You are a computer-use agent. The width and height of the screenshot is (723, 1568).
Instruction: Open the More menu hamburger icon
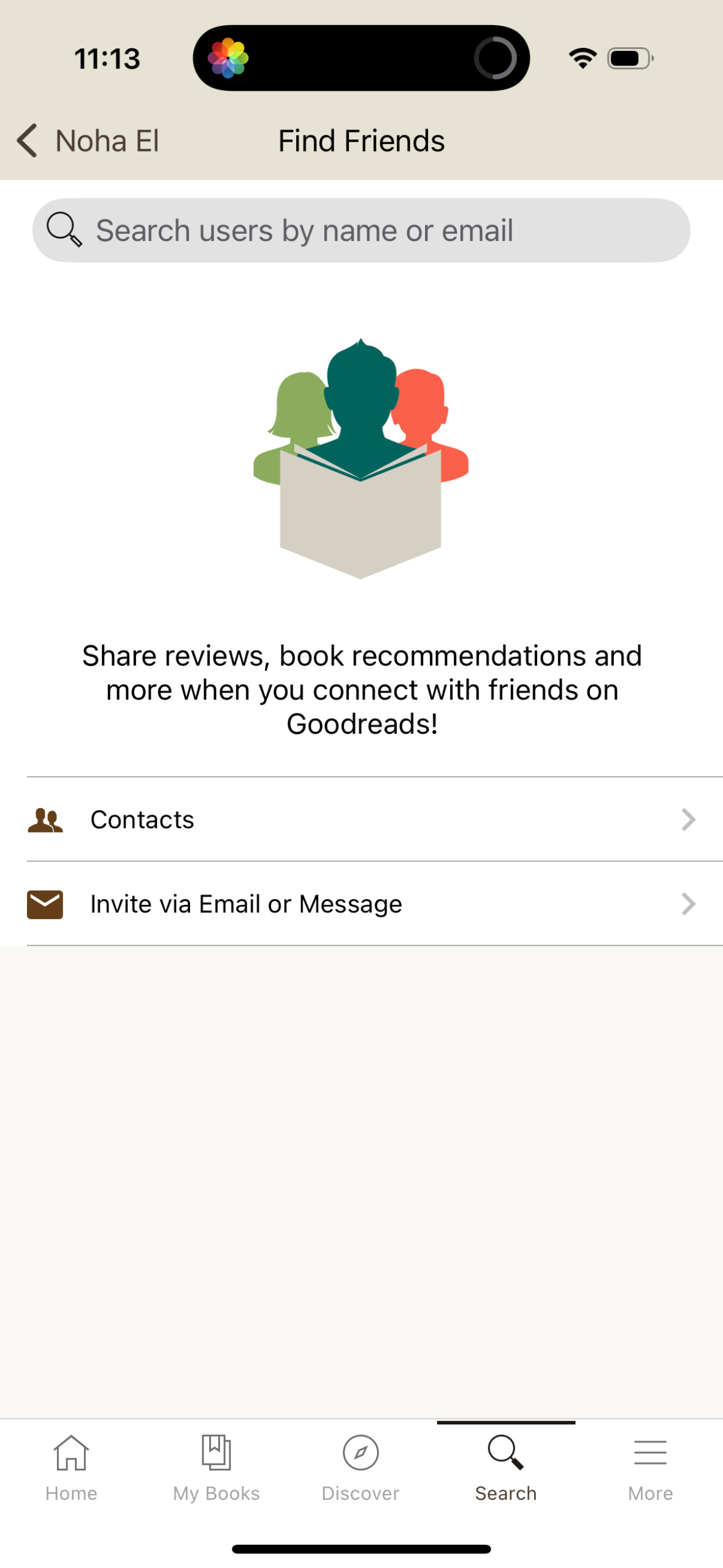pos(649,1453)
